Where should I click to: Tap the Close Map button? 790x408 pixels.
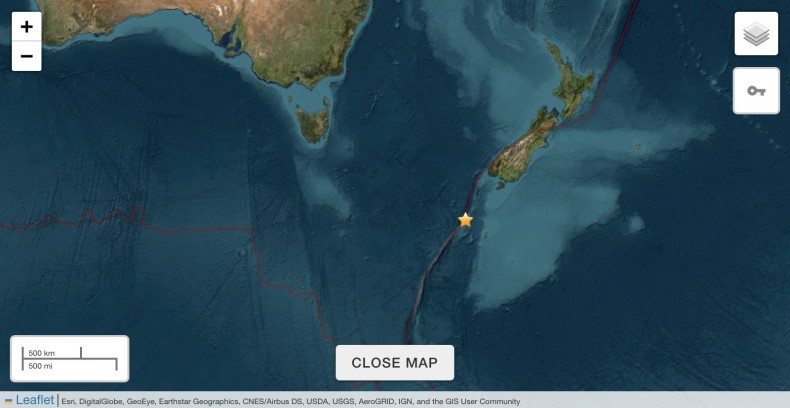coord(394,362)
